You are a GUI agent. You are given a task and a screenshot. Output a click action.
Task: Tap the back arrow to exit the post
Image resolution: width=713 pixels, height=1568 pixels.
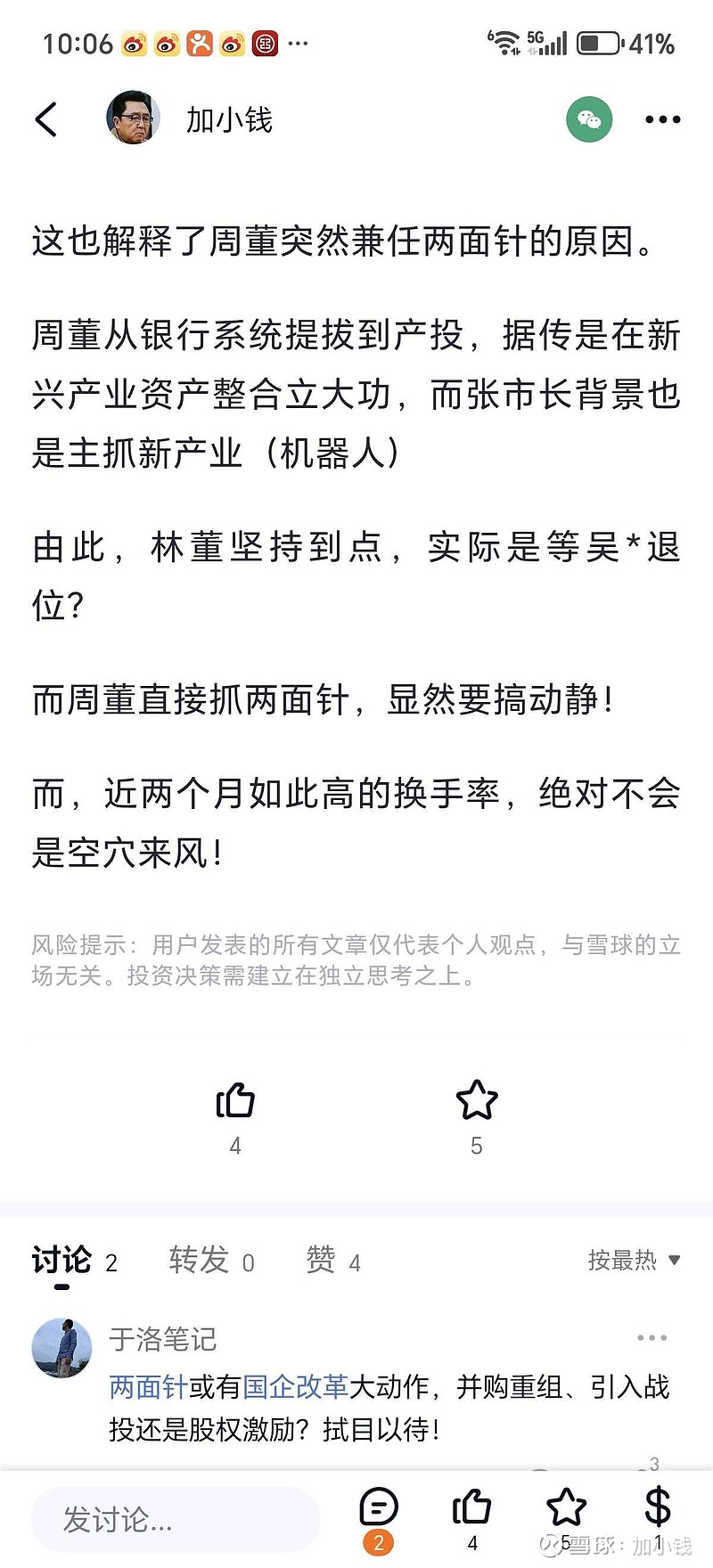(x=46, y=118)
